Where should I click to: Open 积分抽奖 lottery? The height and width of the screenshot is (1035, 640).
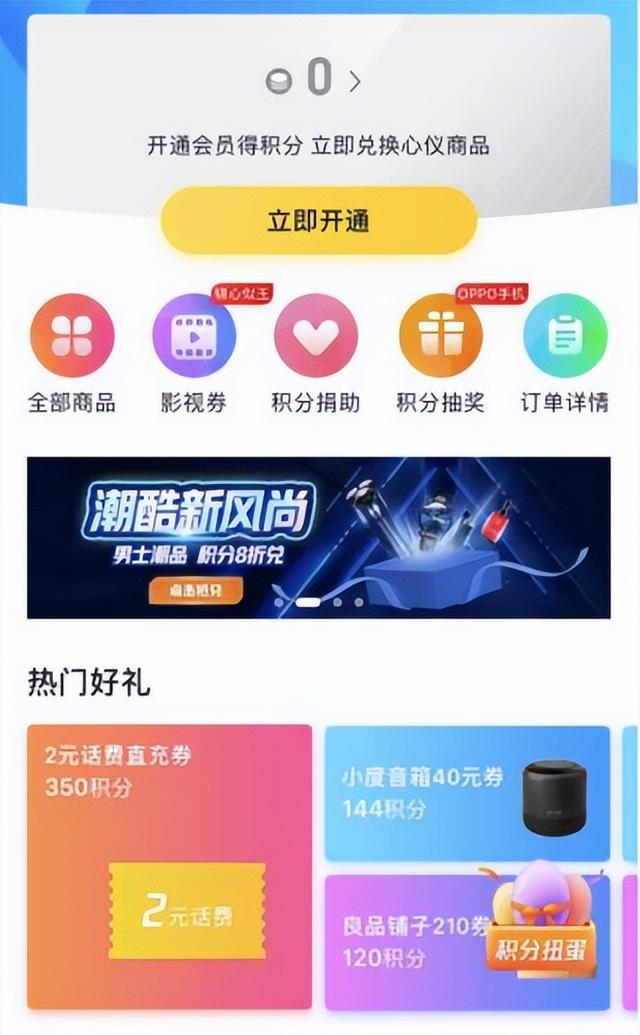[441, 336]
